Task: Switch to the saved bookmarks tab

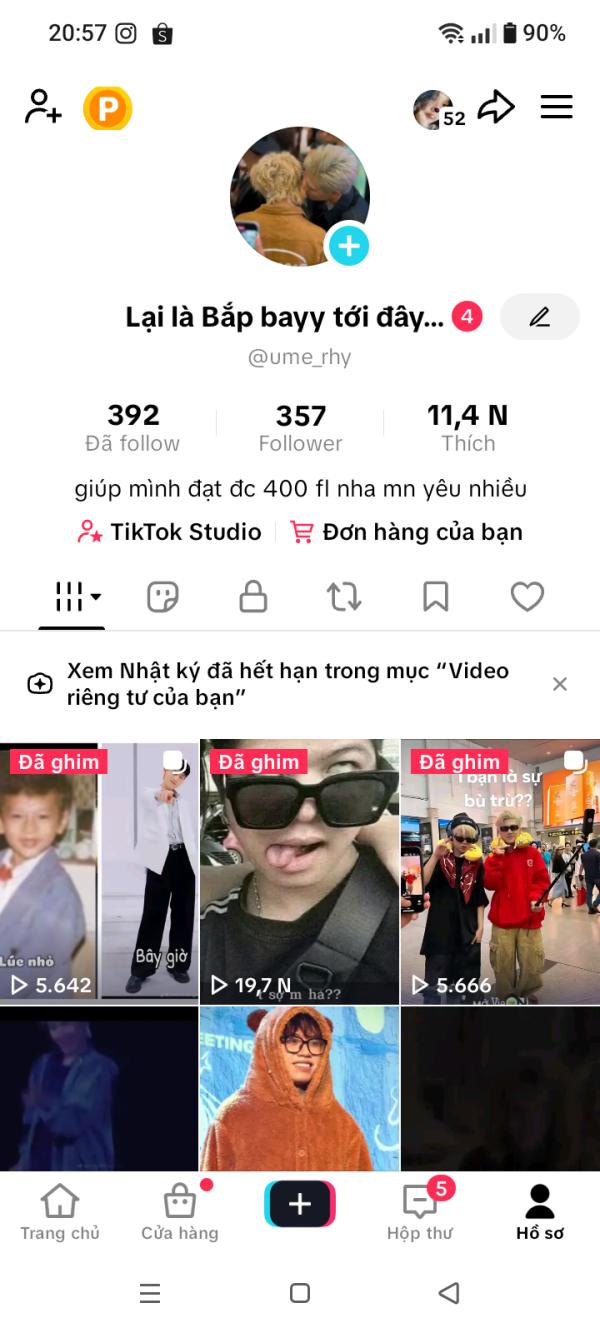Action: click(x=436, y=597)
